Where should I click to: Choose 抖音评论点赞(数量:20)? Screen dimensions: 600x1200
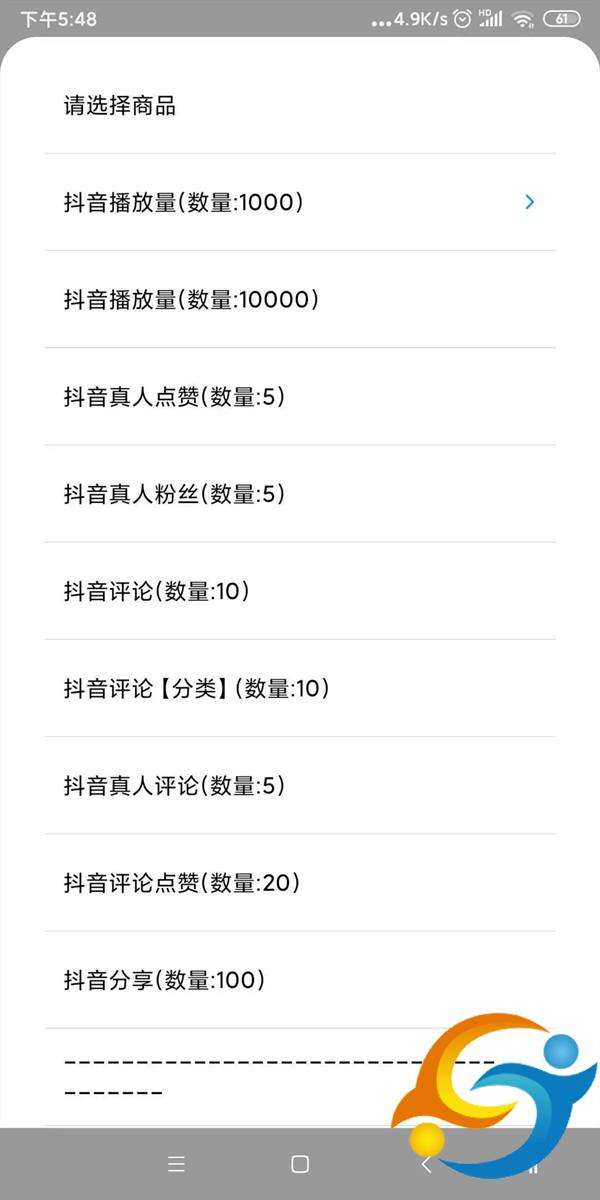(x=299, y=882)
